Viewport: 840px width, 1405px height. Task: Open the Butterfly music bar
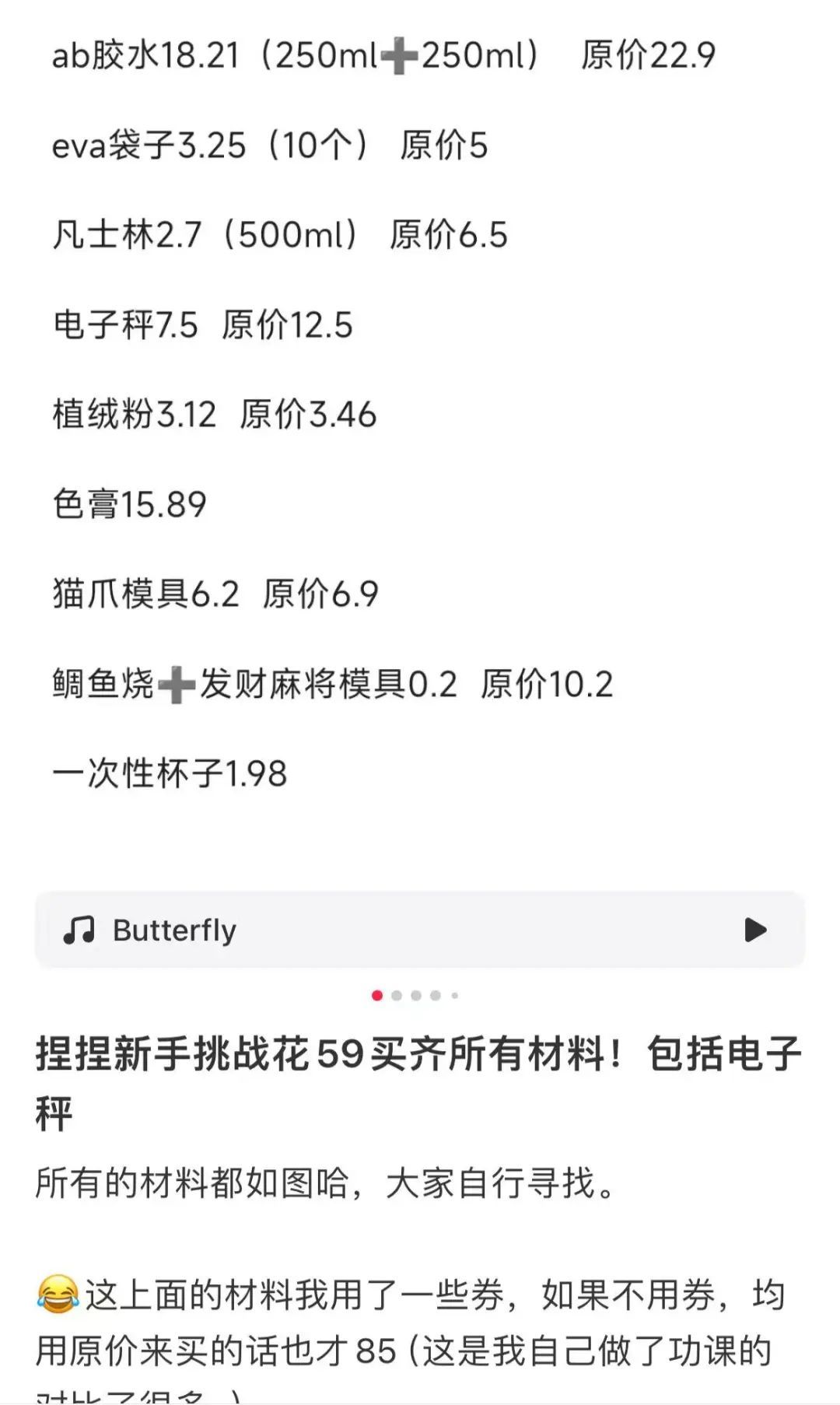420,929
